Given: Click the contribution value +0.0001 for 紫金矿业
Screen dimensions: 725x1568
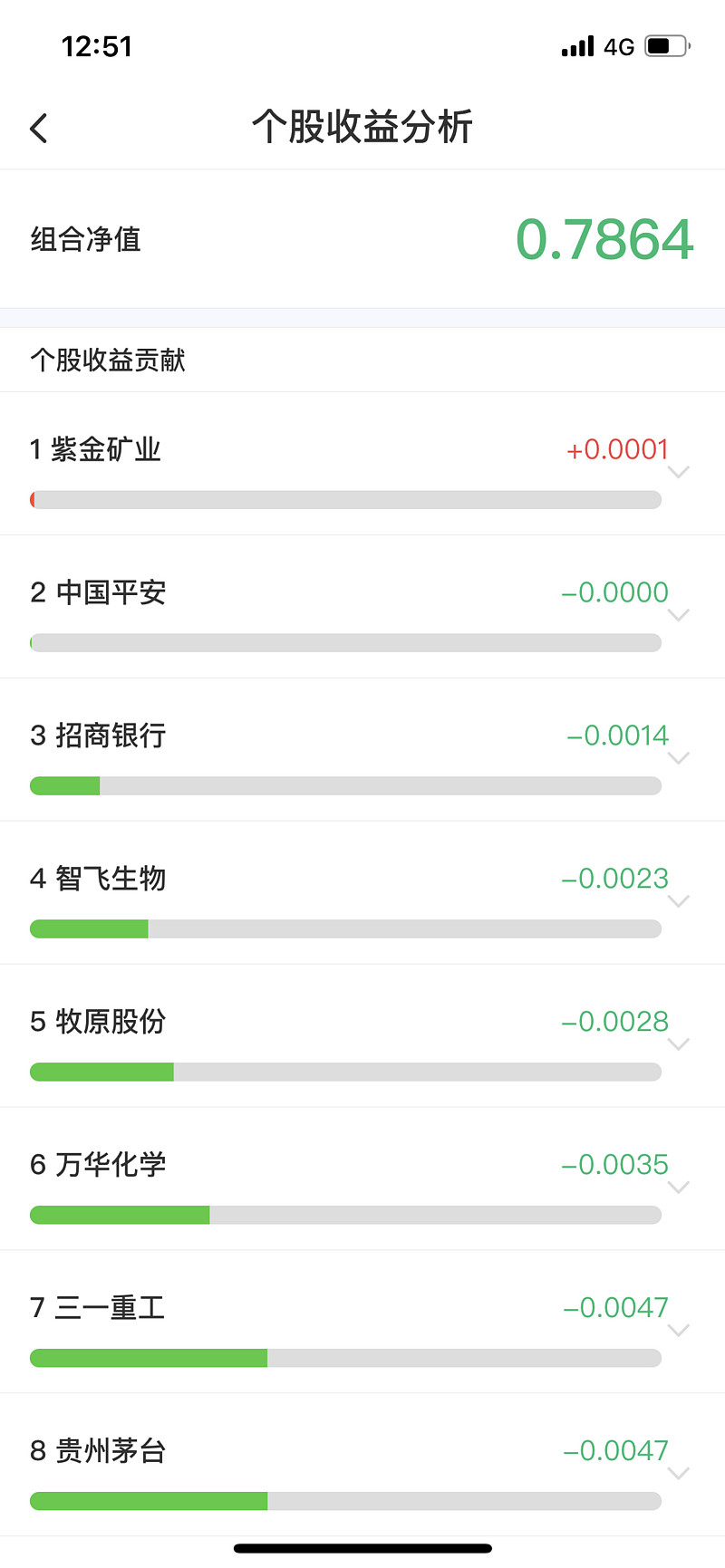Looking at the screenshot, I should pos(618,449).
